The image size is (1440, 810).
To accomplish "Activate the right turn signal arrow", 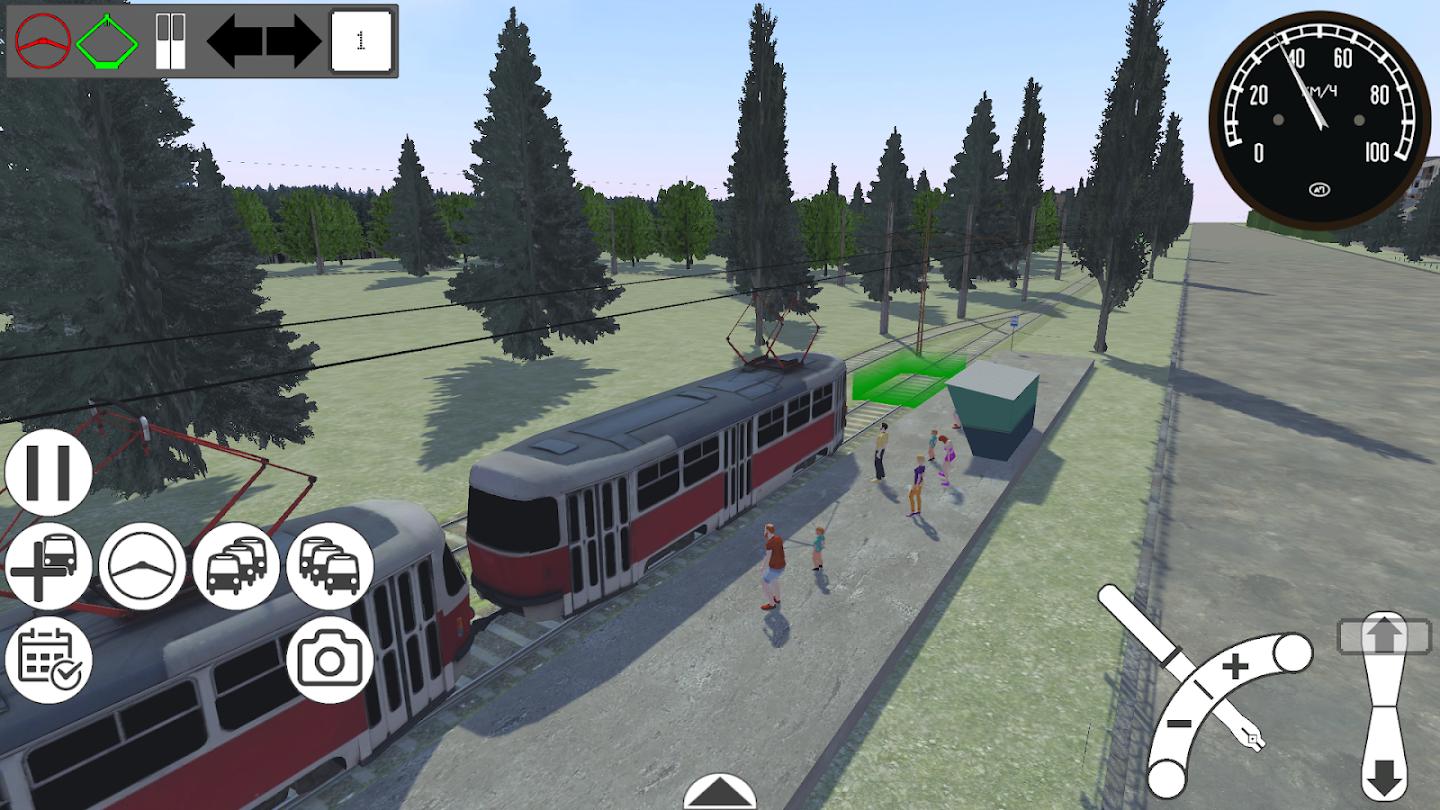I will click(x=294, y=41).
